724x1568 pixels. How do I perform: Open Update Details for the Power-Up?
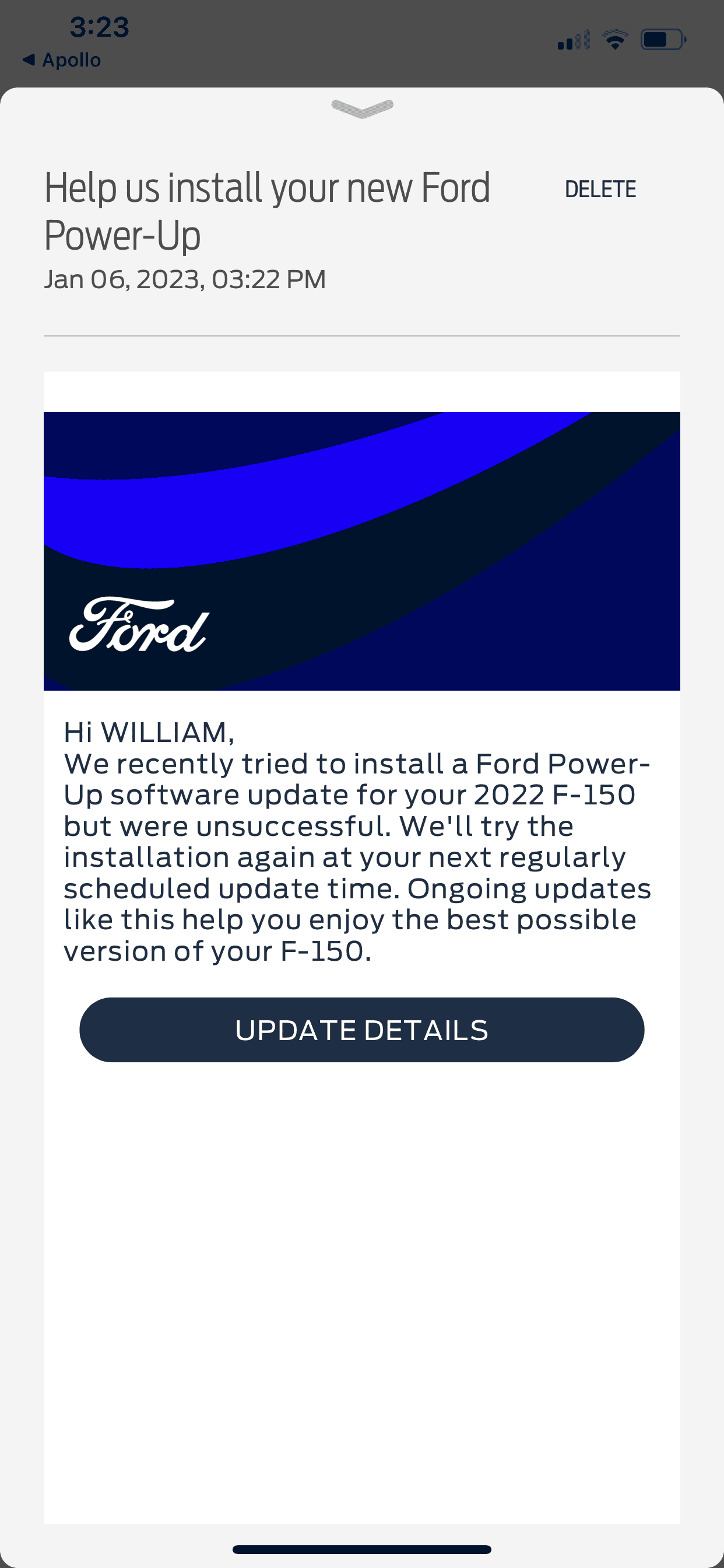[361, 1030]
